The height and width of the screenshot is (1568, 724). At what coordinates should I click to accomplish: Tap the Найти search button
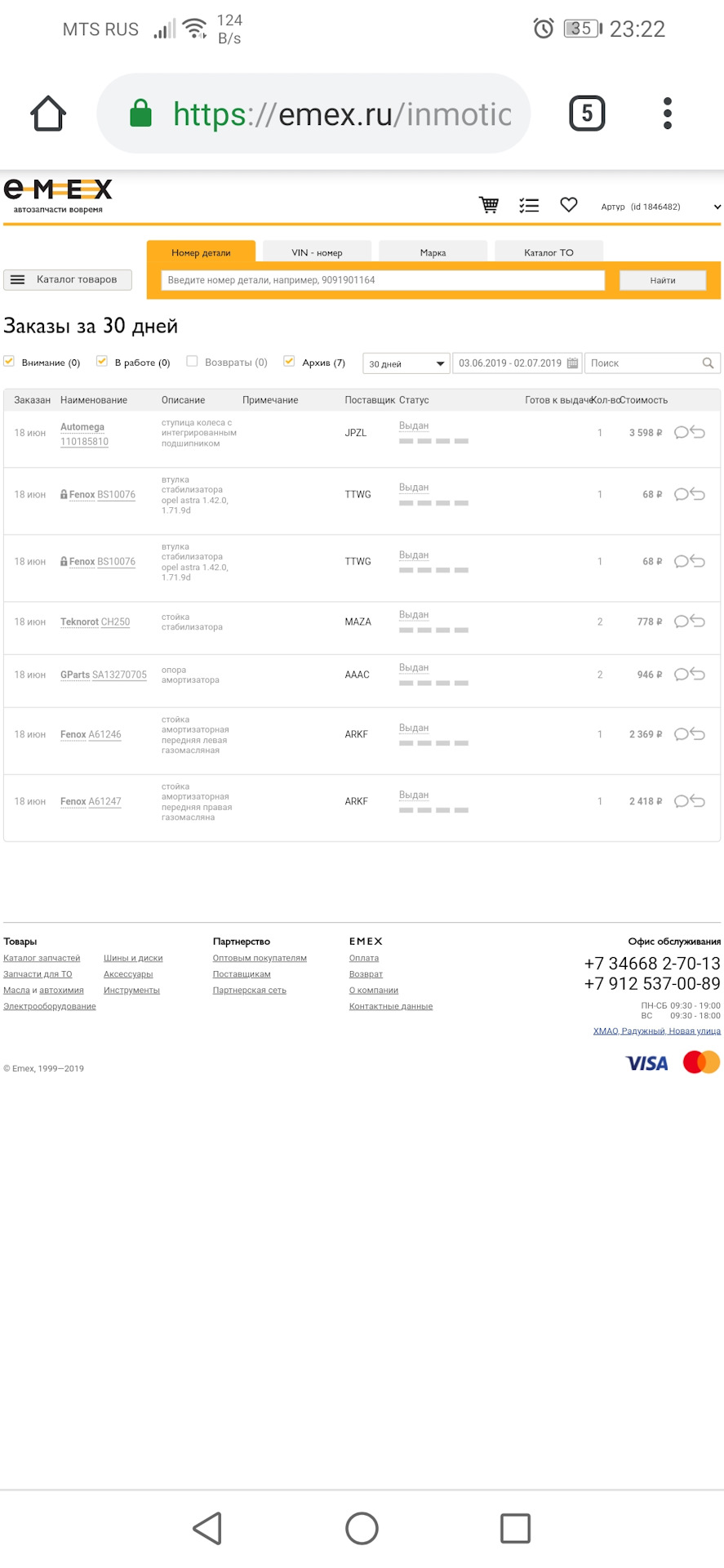click(663, 280)
